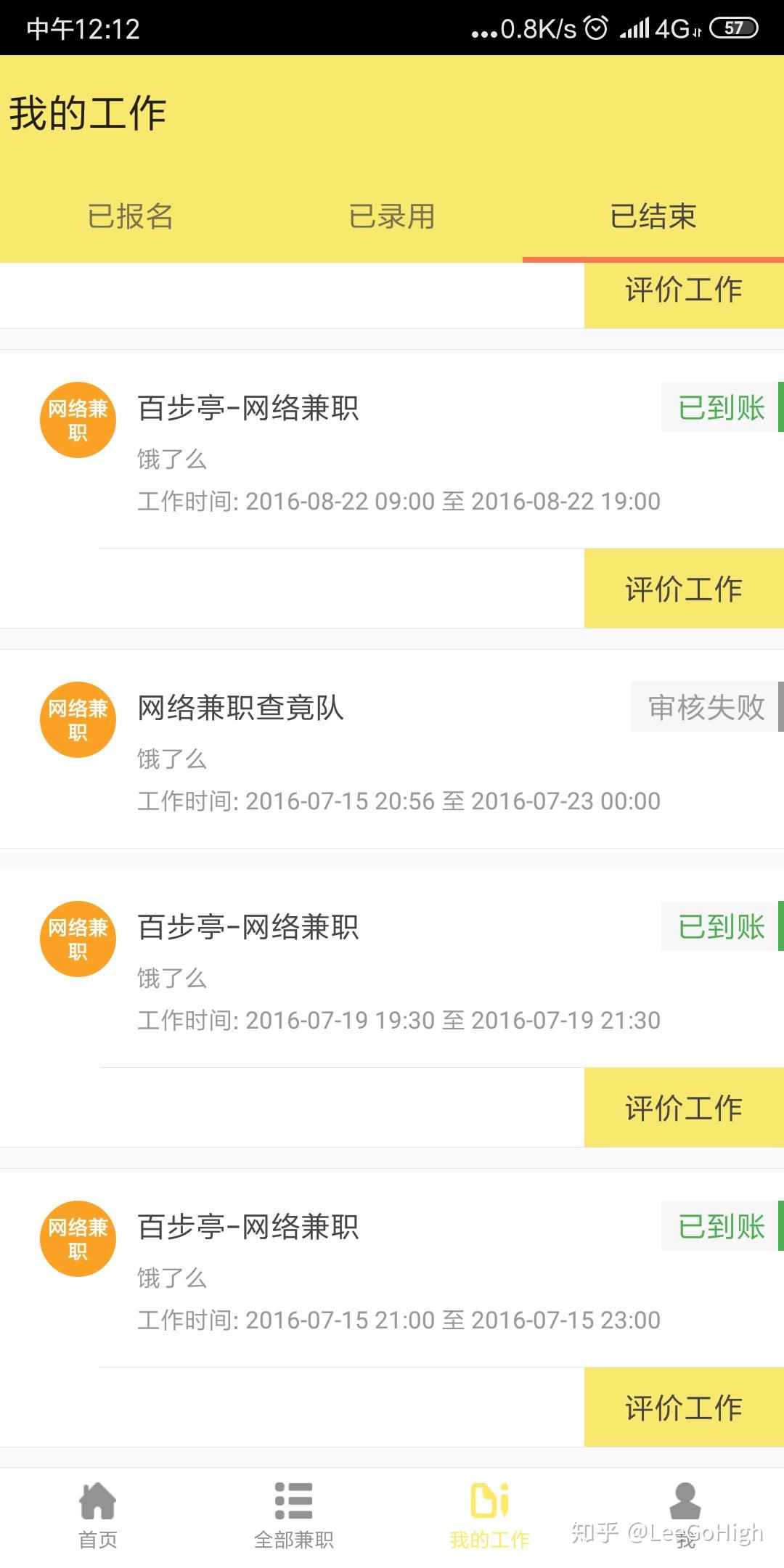Viewport: 784px width, 1568px height.
Task: Switch to the 已录用 tab
Action: pos(392,217)
